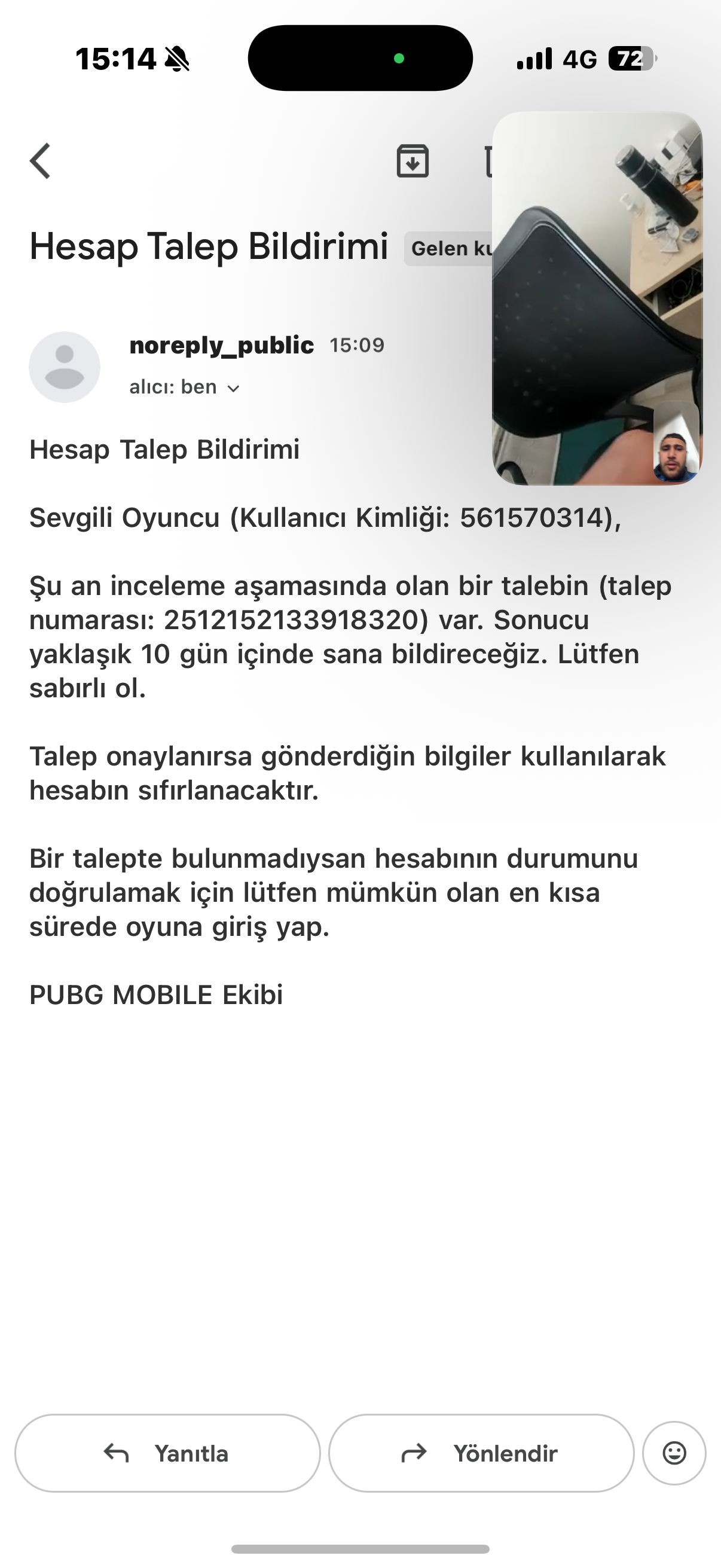Archive this email
This screenshot has height=1568, width=721.
pyautogui.click(x=413, y=161)
